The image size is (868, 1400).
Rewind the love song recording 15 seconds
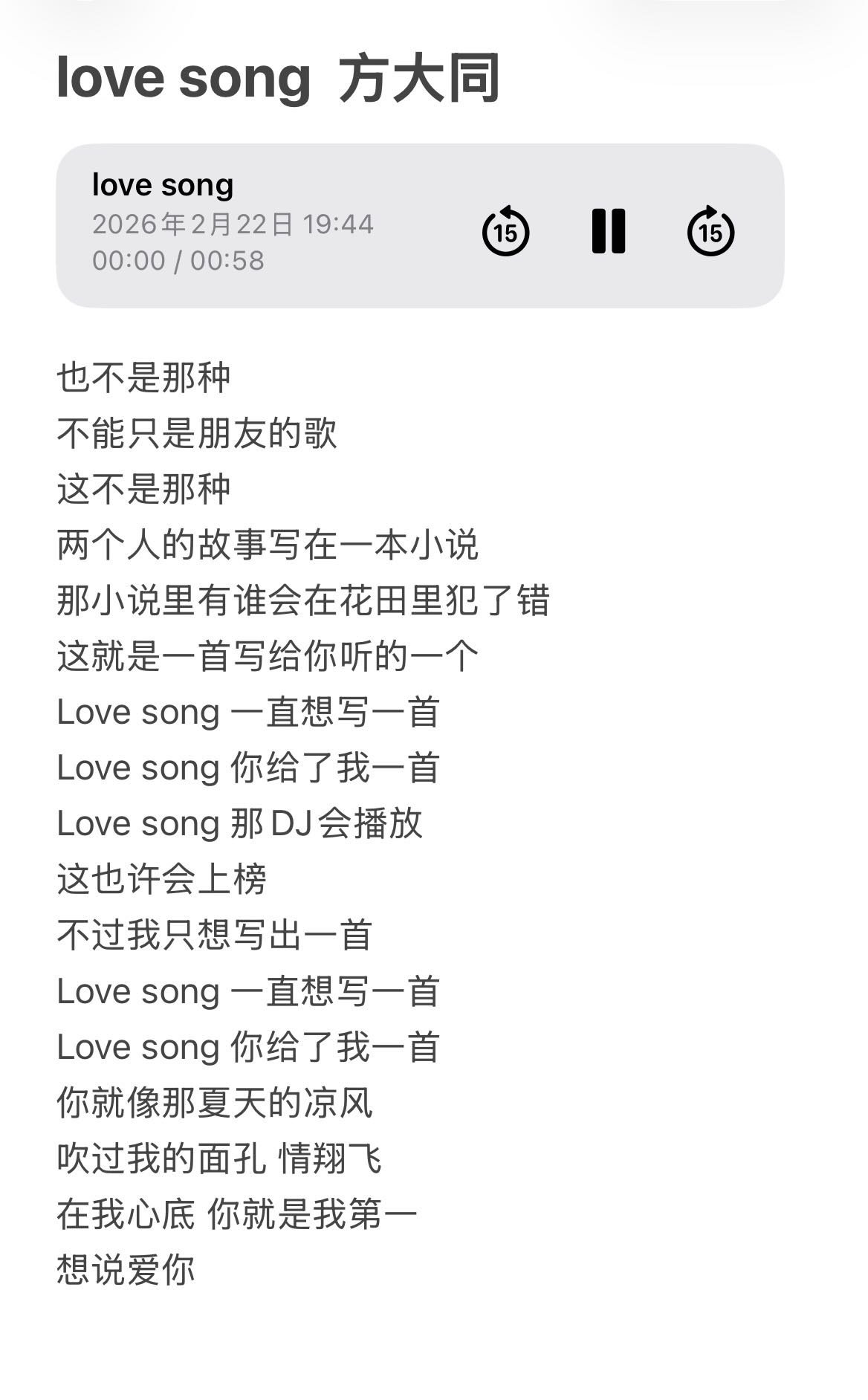click(505, 231)
